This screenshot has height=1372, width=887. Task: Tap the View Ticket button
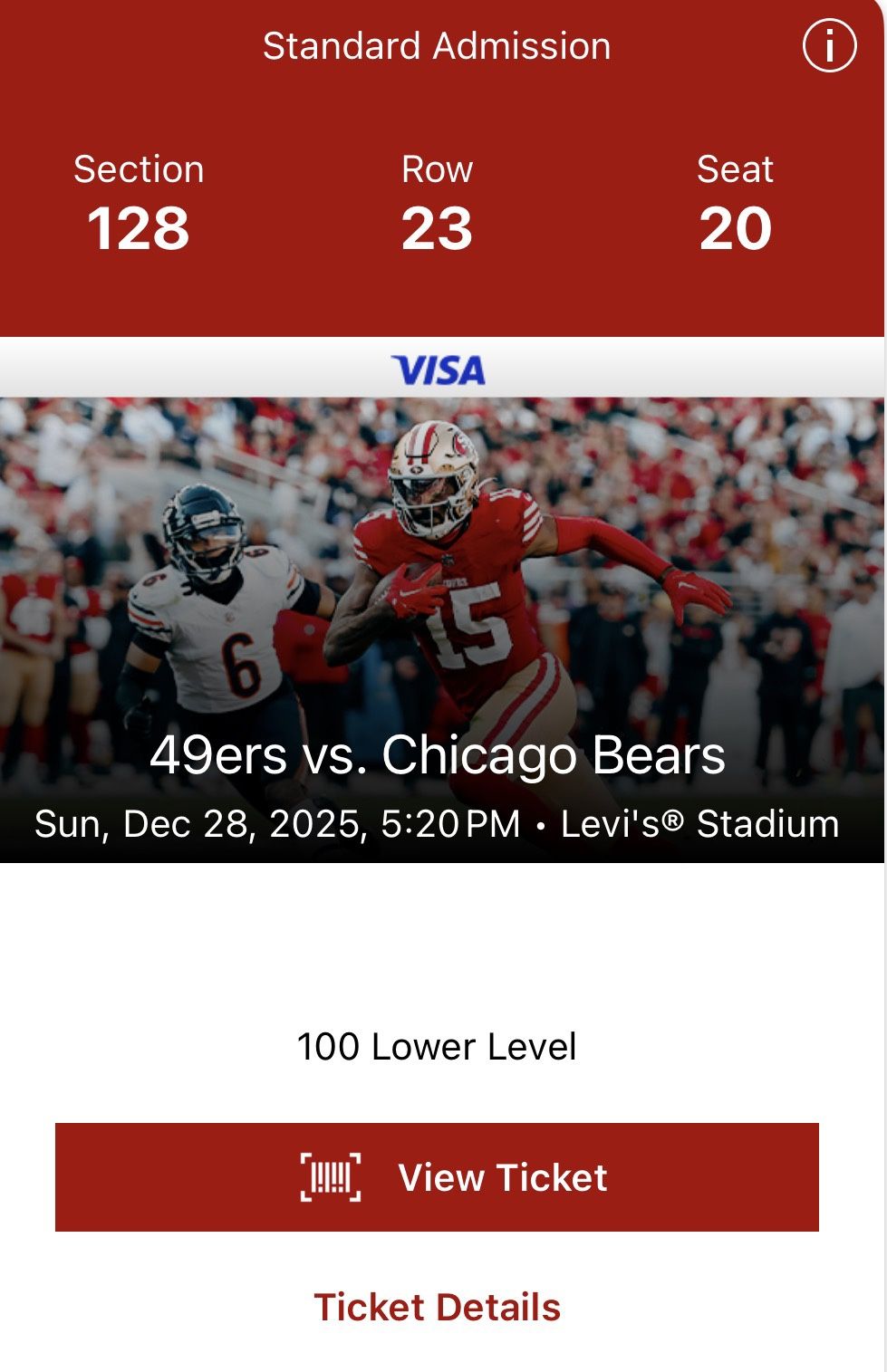click(x=437, y=1176)
